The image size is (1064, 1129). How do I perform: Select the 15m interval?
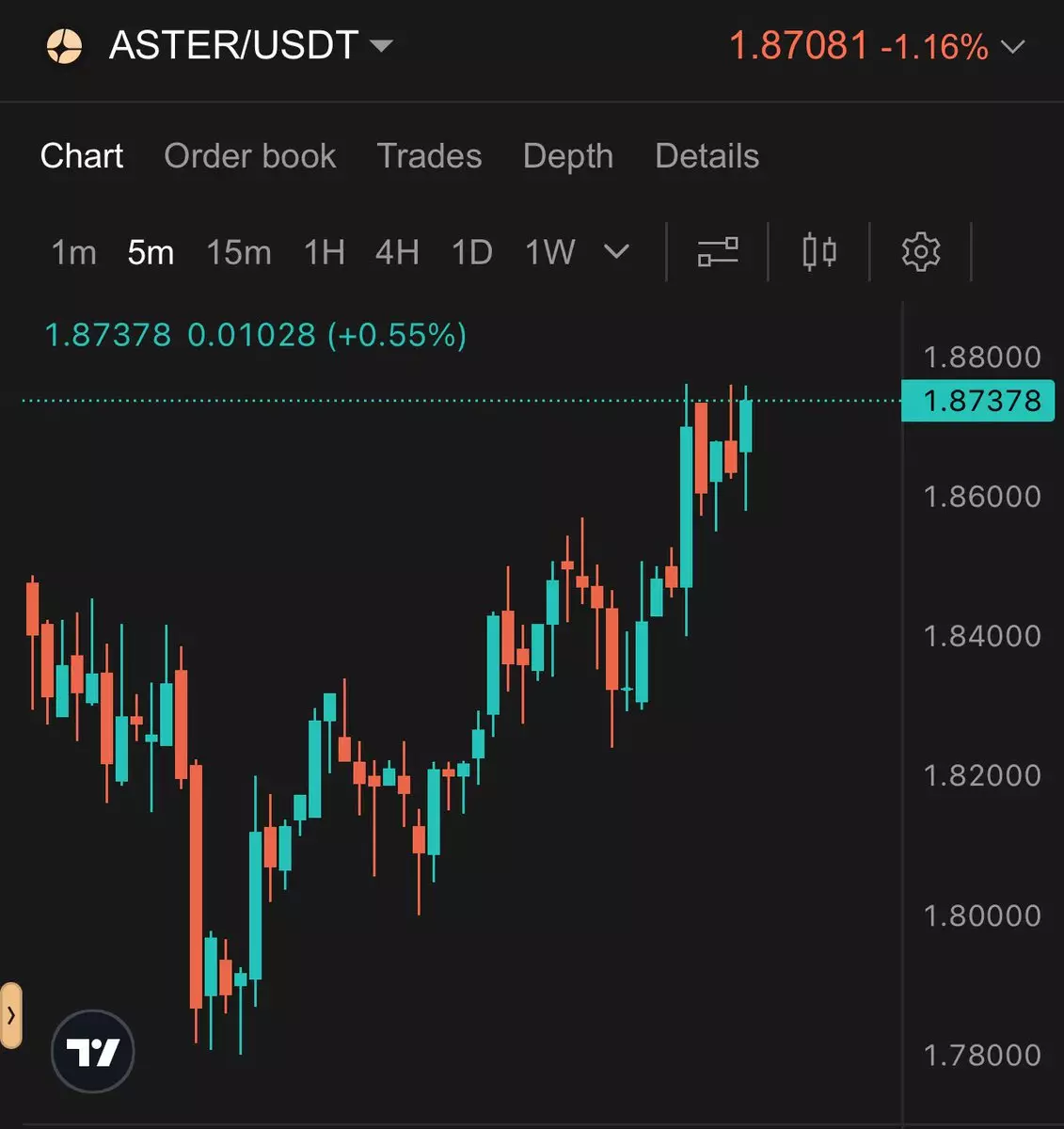coord(238,252)
